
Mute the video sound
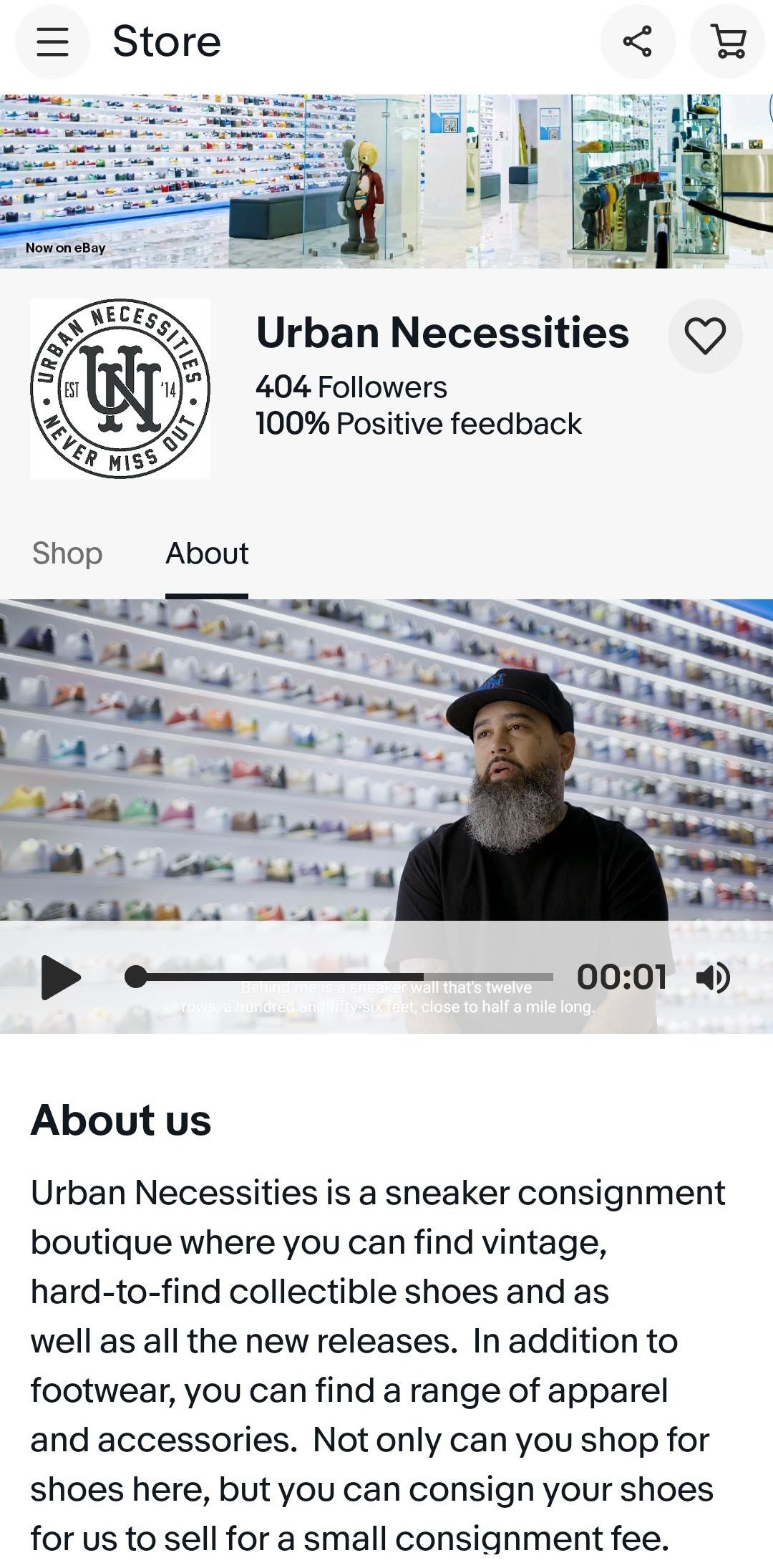[x=712, y=977]
